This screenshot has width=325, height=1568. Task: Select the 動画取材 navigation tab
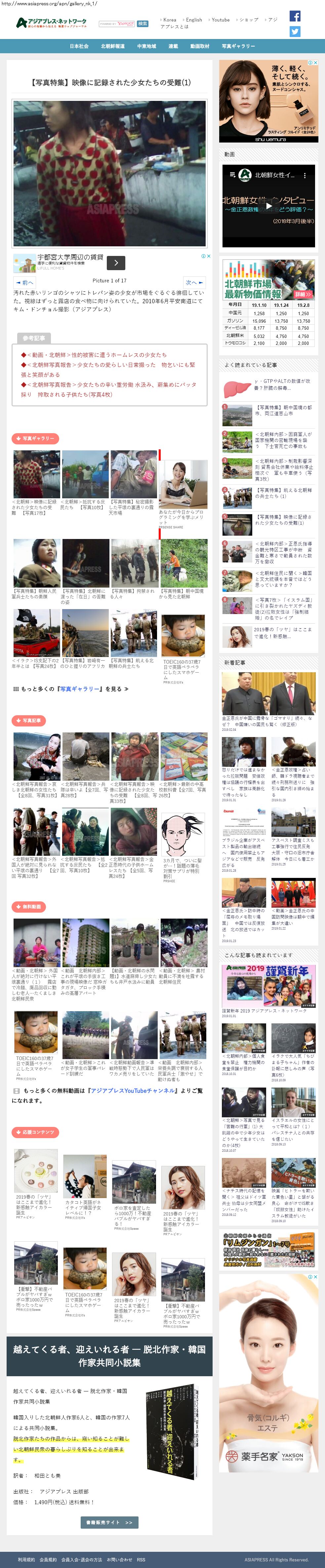[x=200, y=46]
